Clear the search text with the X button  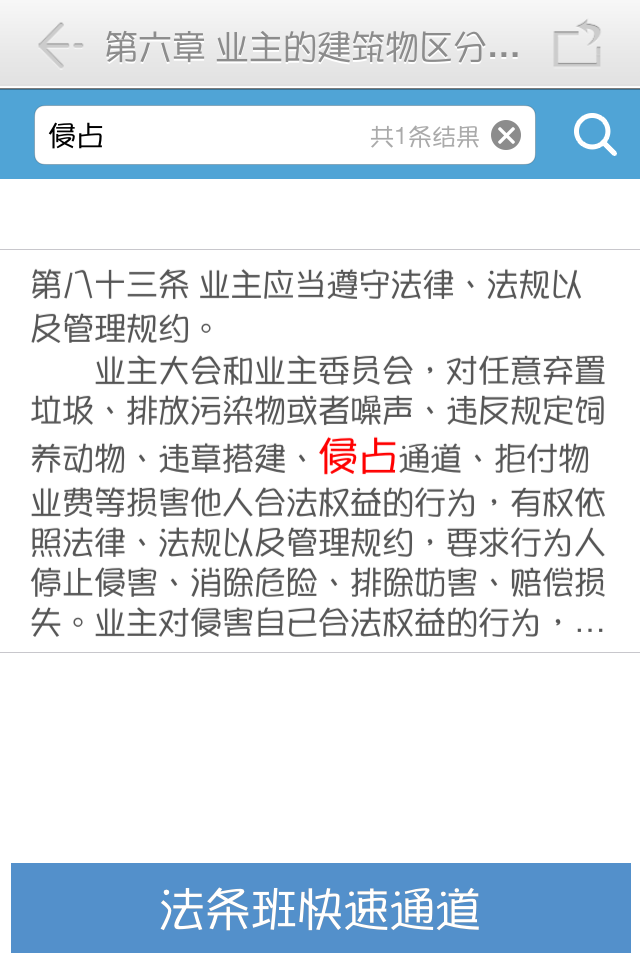[506, 135]
